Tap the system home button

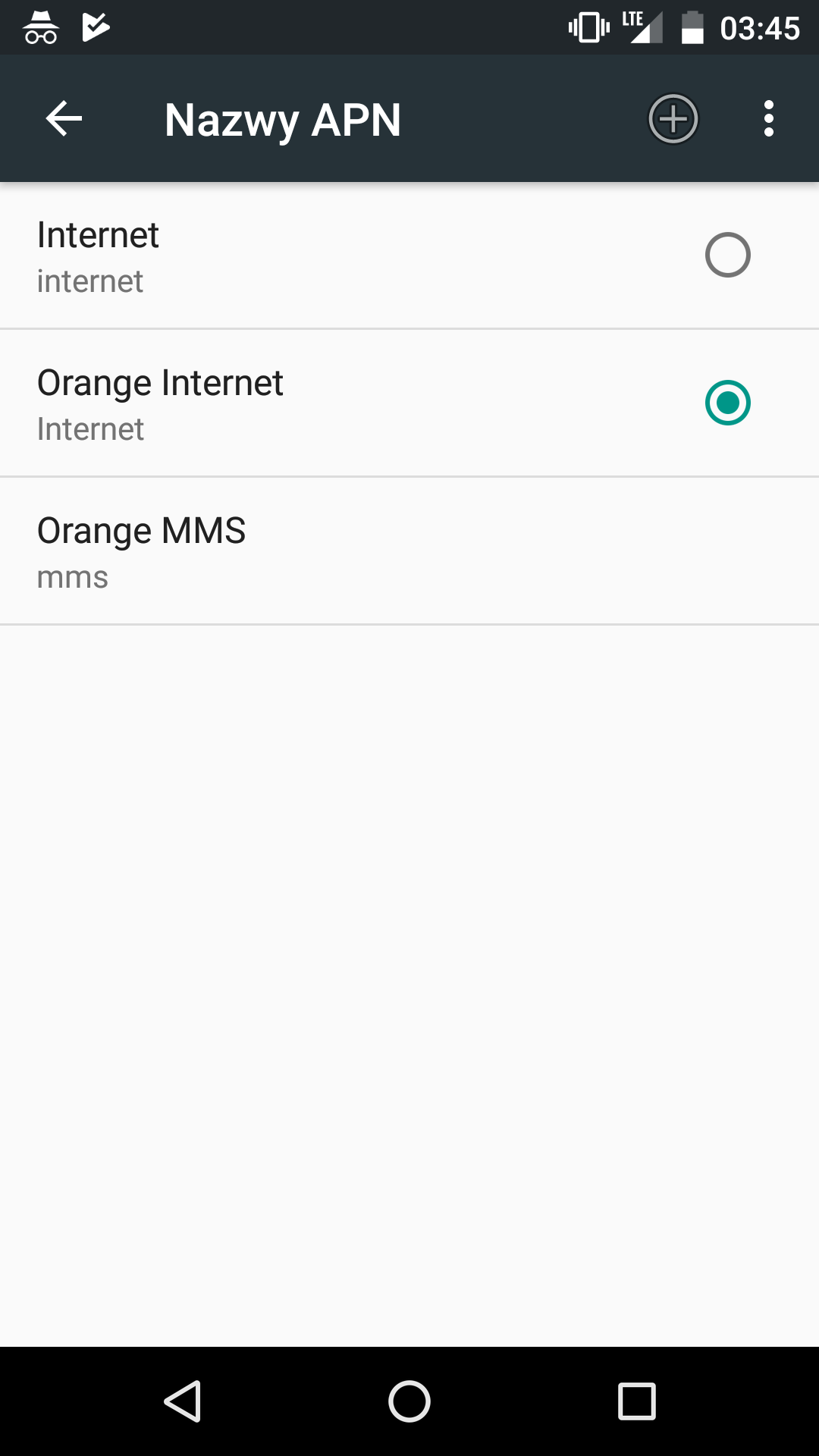pyautogui.click(x=409, y=1401)
